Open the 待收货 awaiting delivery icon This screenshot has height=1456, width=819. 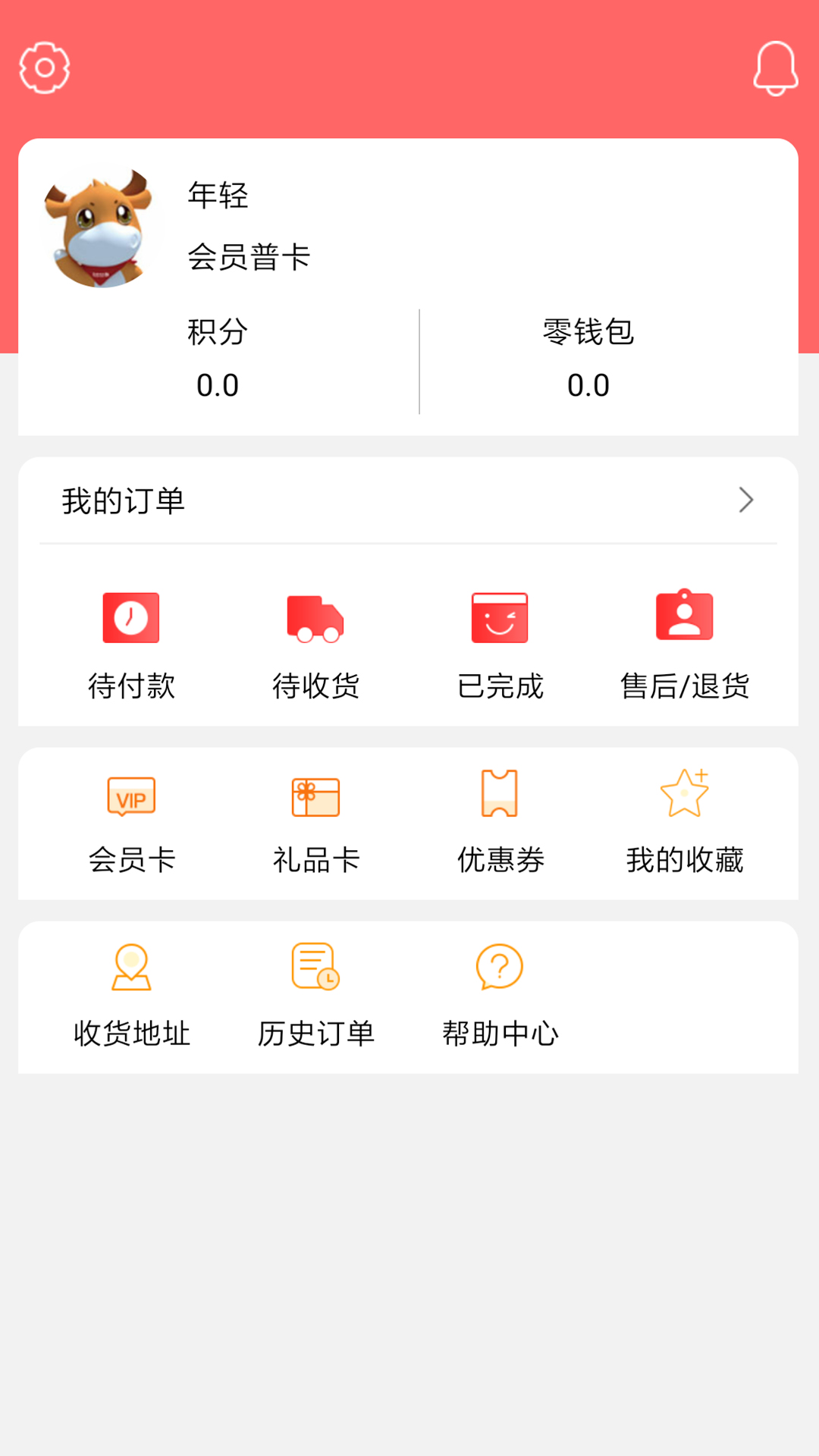coord(314,618)
